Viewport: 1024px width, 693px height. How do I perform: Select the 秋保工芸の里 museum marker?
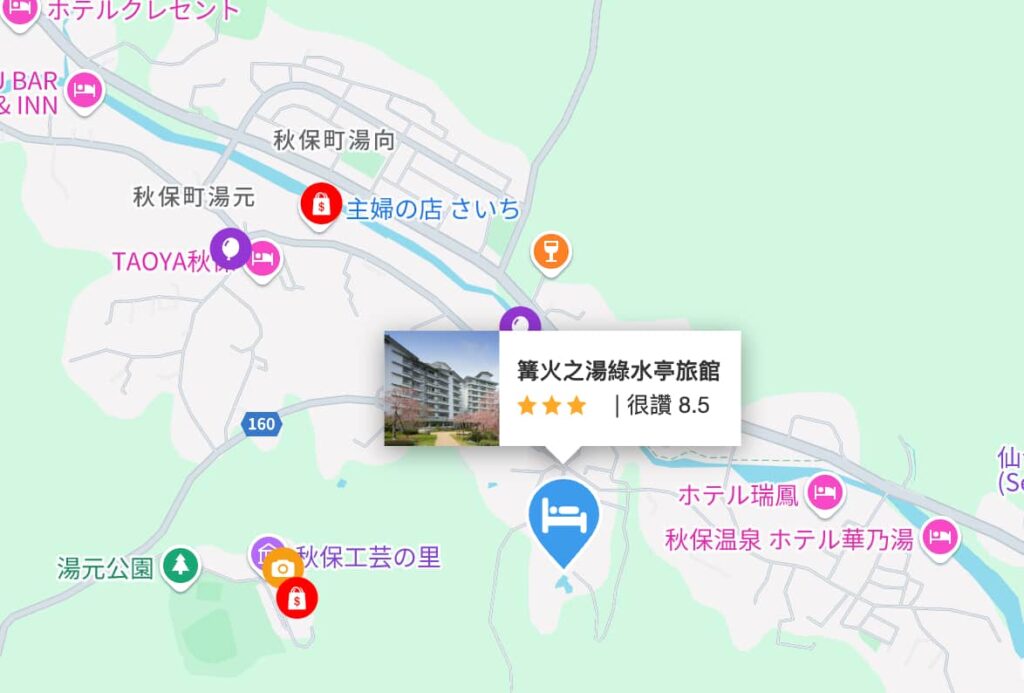pos(266,551)
